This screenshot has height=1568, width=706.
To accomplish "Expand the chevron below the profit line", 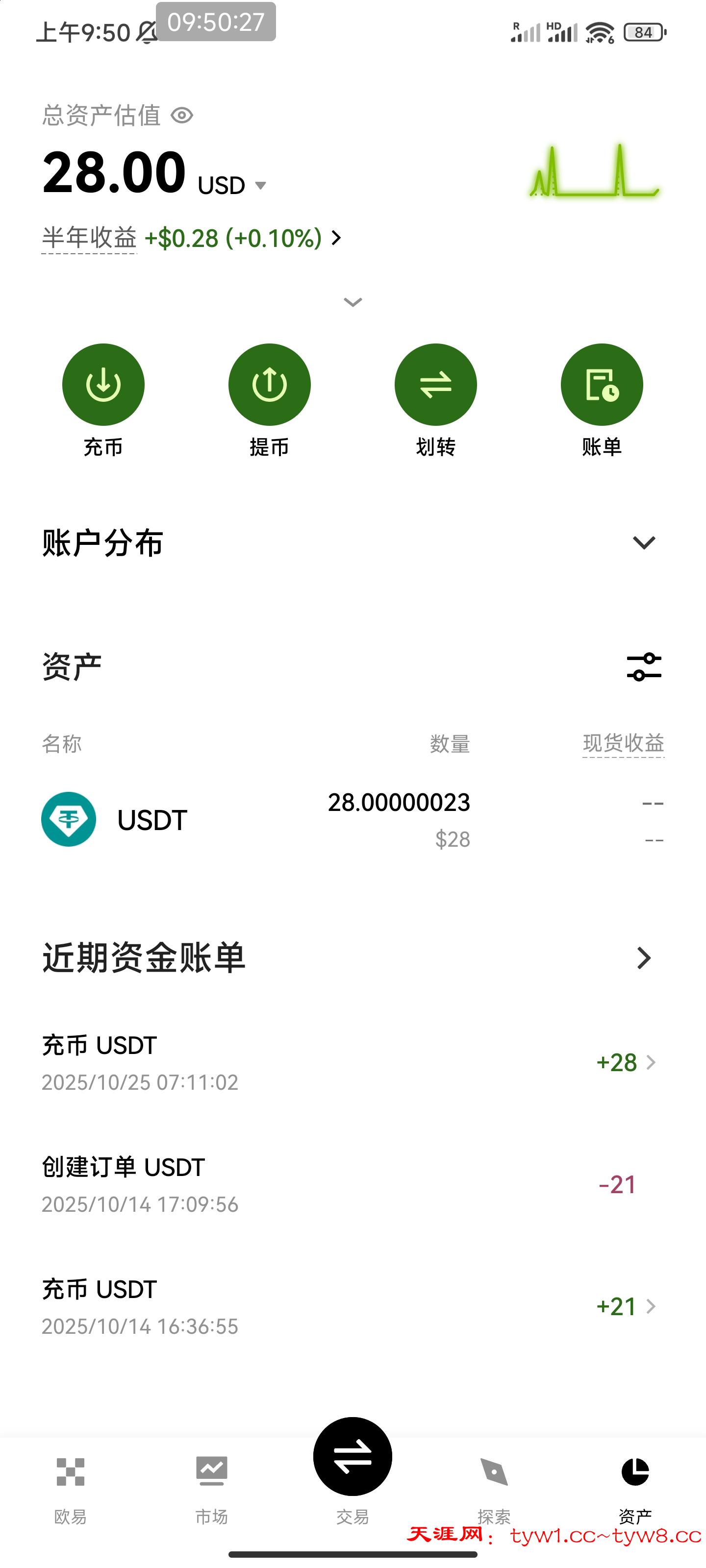I will pos(353,302).
